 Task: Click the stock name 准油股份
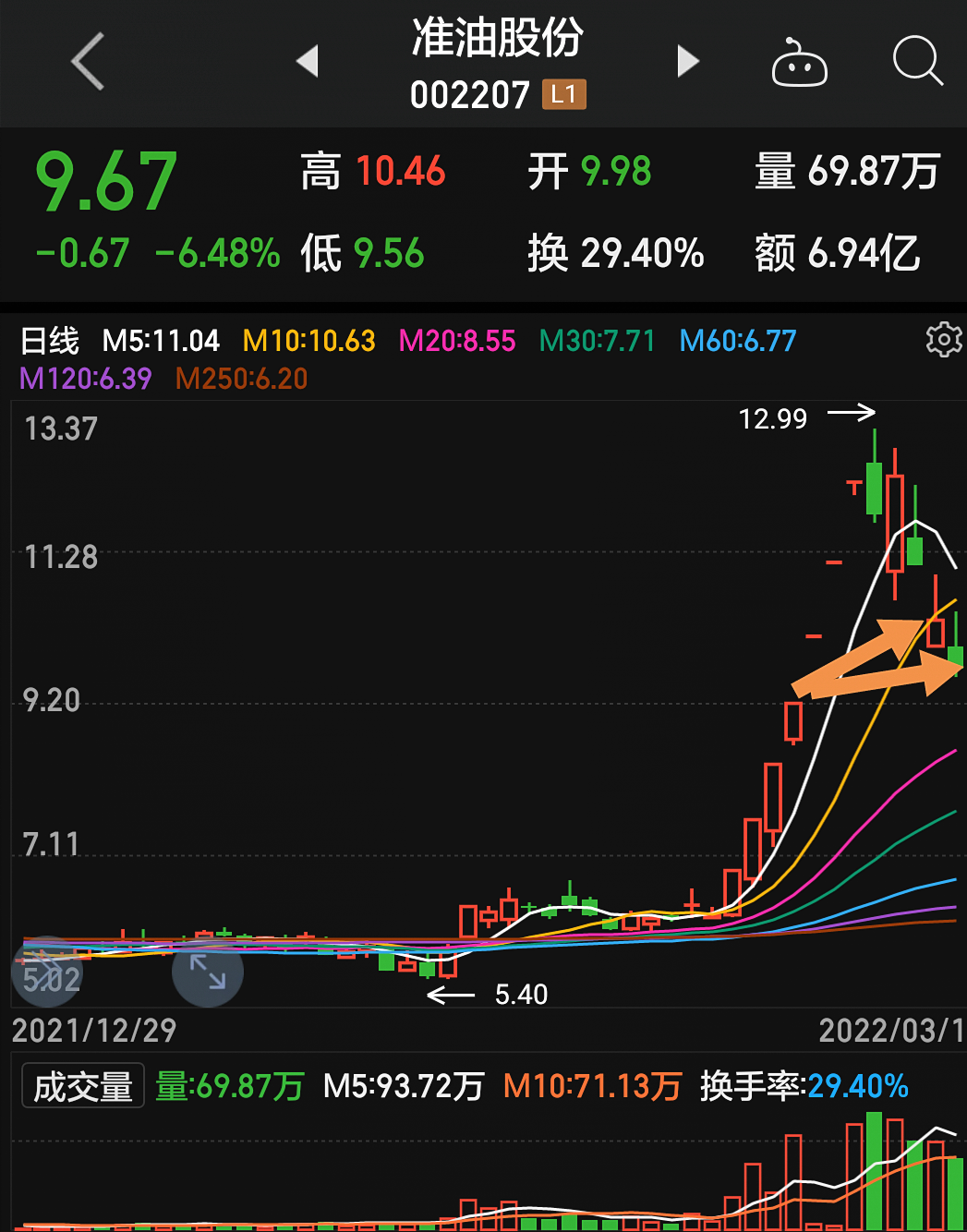click(496, 41)
